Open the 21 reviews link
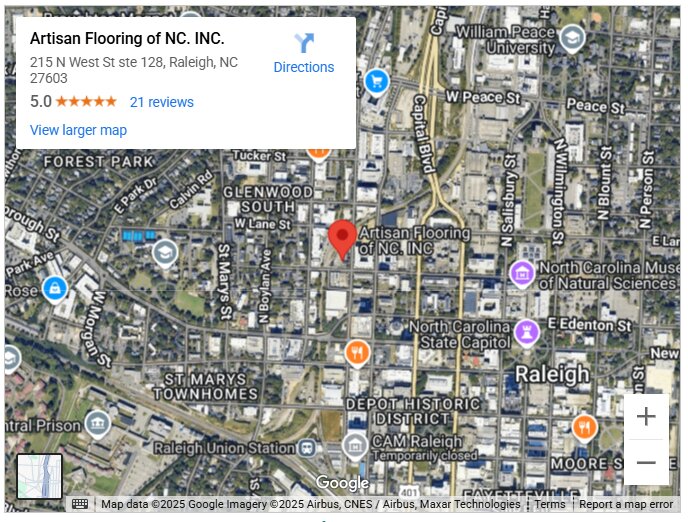 161,102
